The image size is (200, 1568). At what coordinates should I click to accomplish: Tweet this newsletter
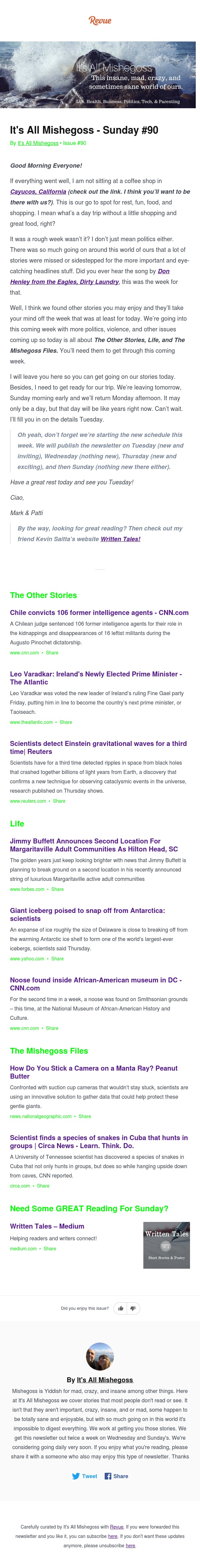[x=84, y=1476]
